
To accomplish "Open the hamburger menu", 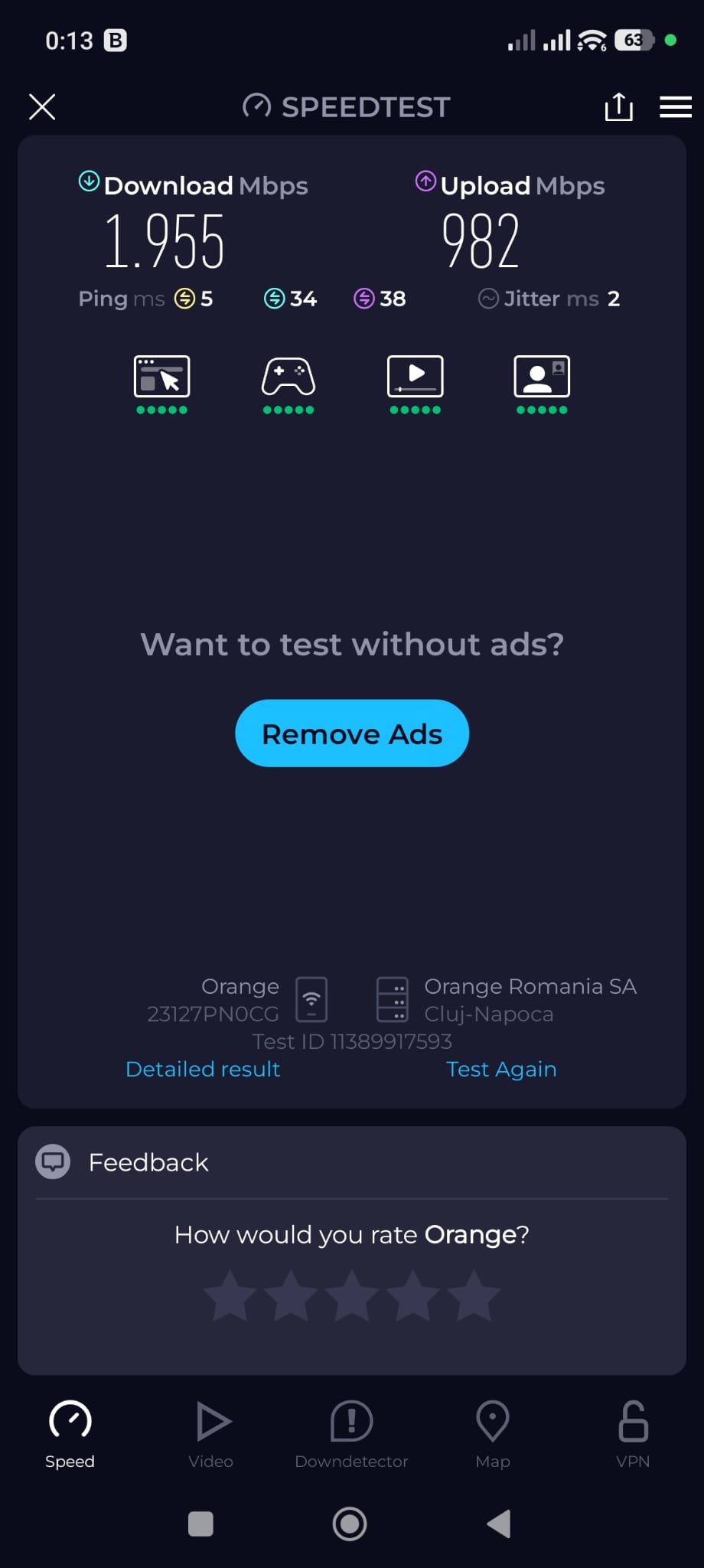I will click(x=675, y=107).
